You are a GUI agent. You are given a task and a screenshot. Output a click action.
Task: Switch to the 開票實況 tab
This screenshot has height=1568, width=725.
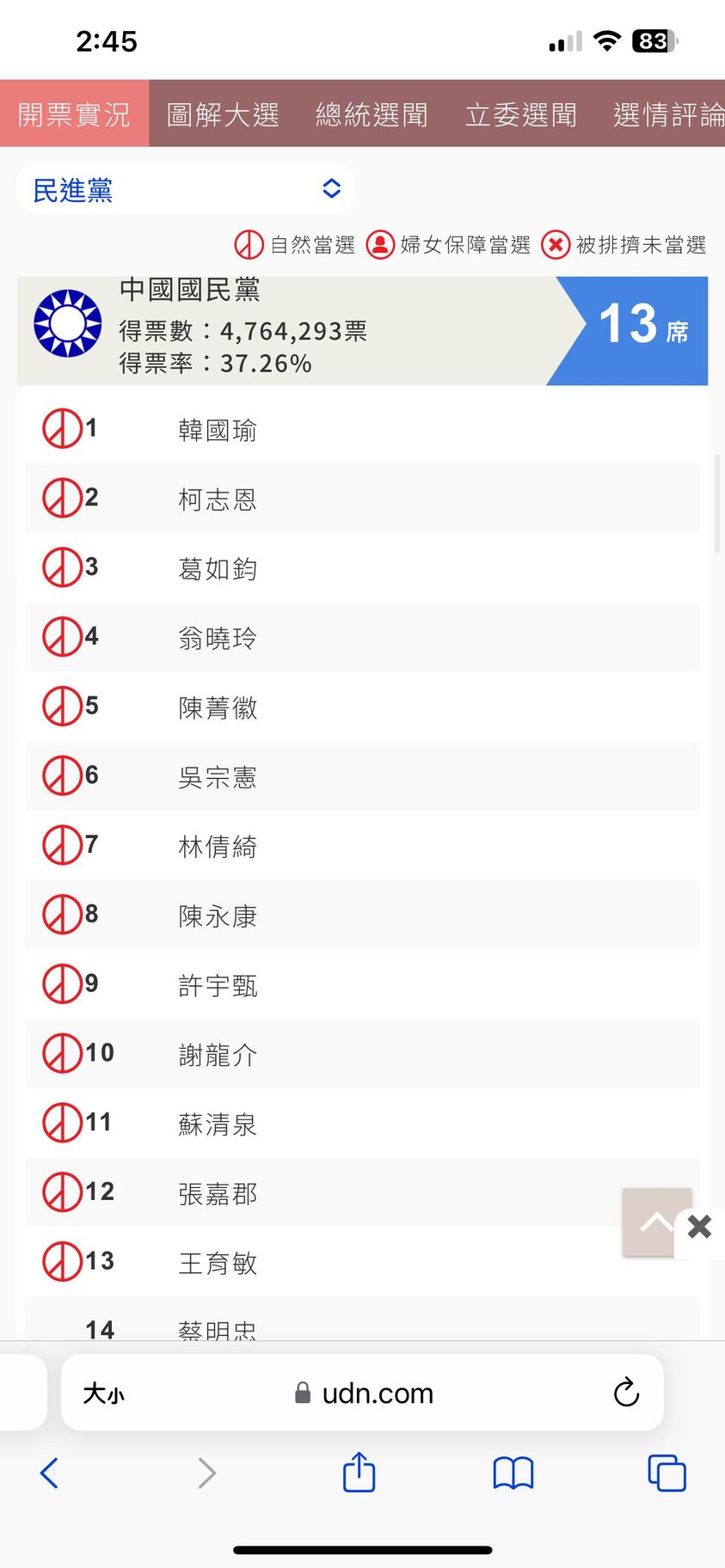coord(74,114)
